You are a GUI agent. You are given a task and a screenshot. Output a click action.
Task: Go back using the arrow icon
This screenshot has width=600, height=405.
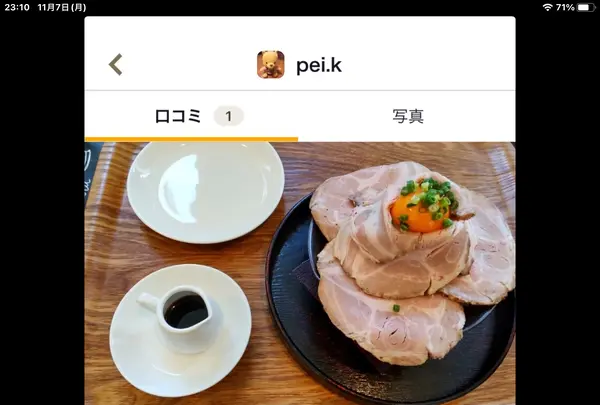coord(116,65)
